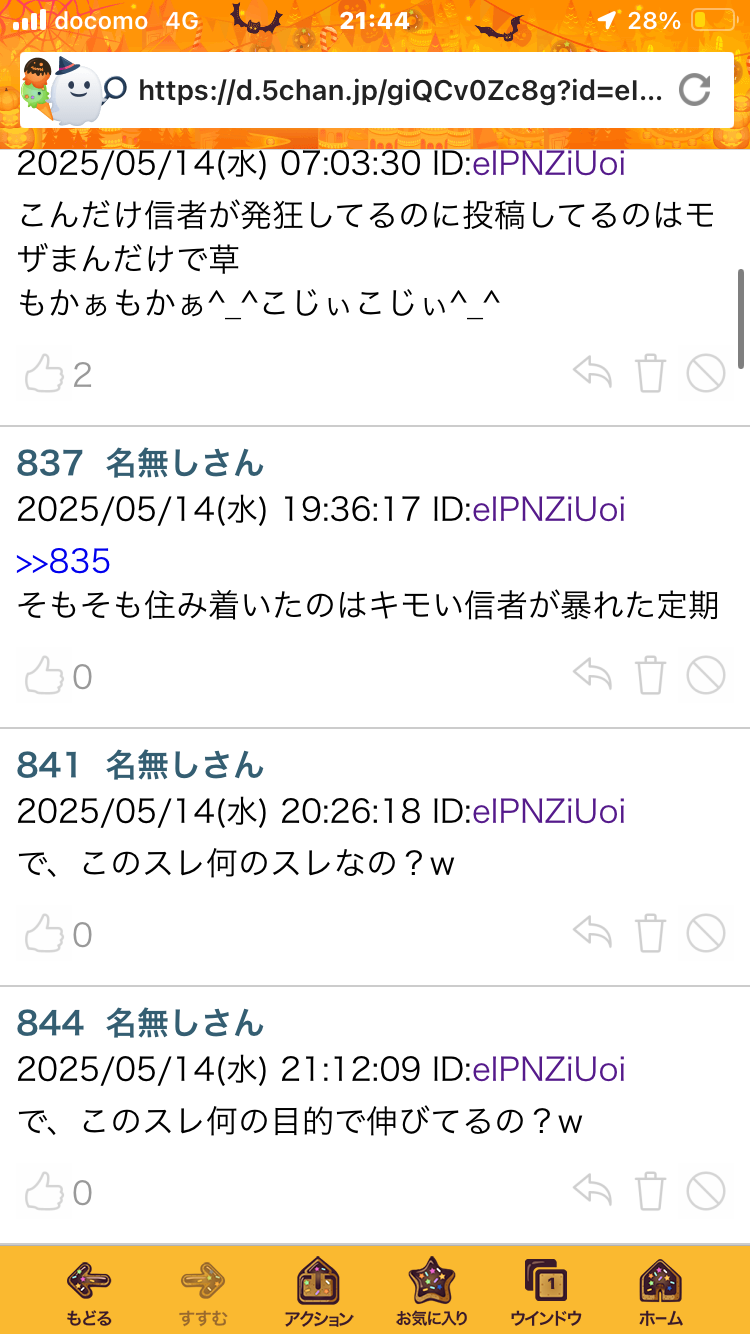Tap the trash icon on post 841
Viewport: 750px width, 1334px height.
tap(650, 932)
